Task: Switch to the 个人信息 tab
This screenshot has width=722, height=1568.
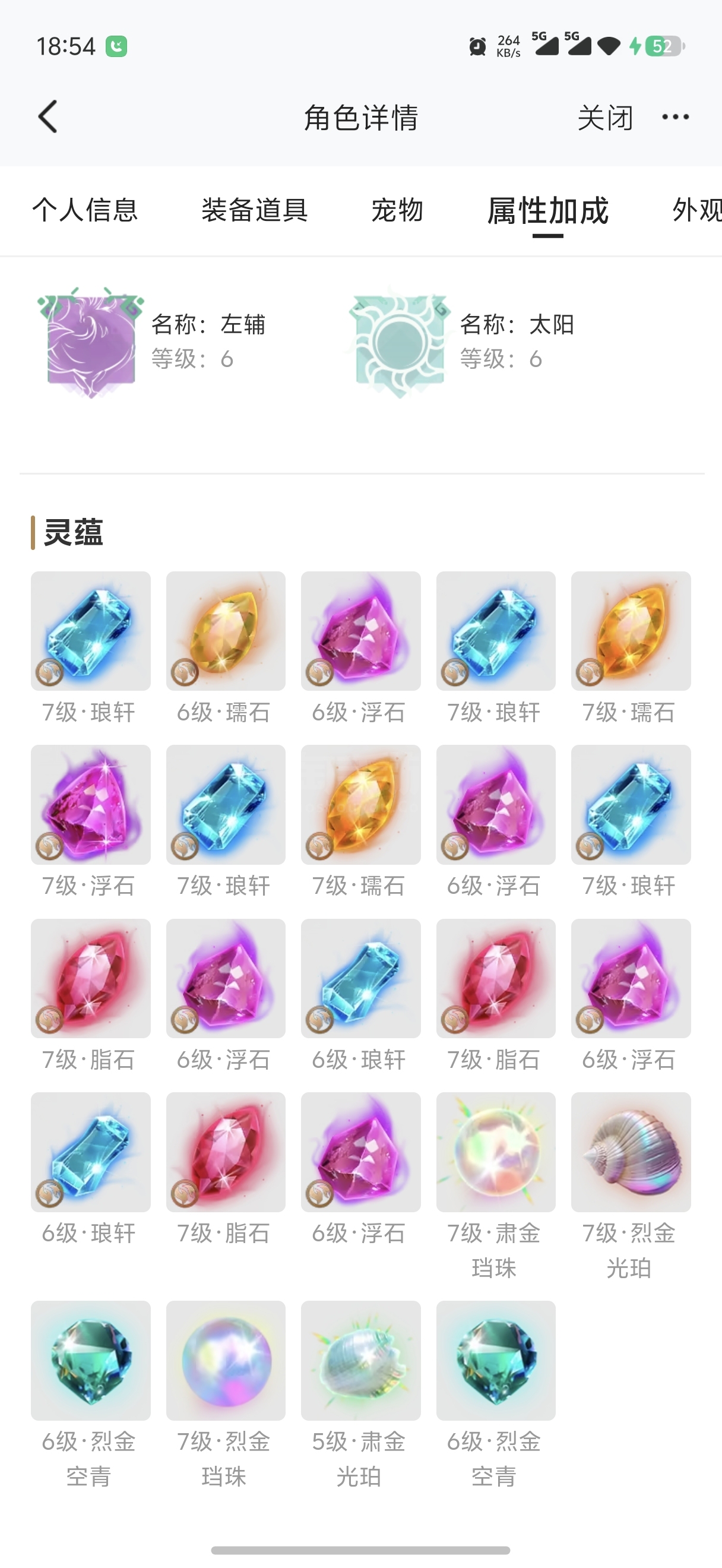Action: pos(85,210)
